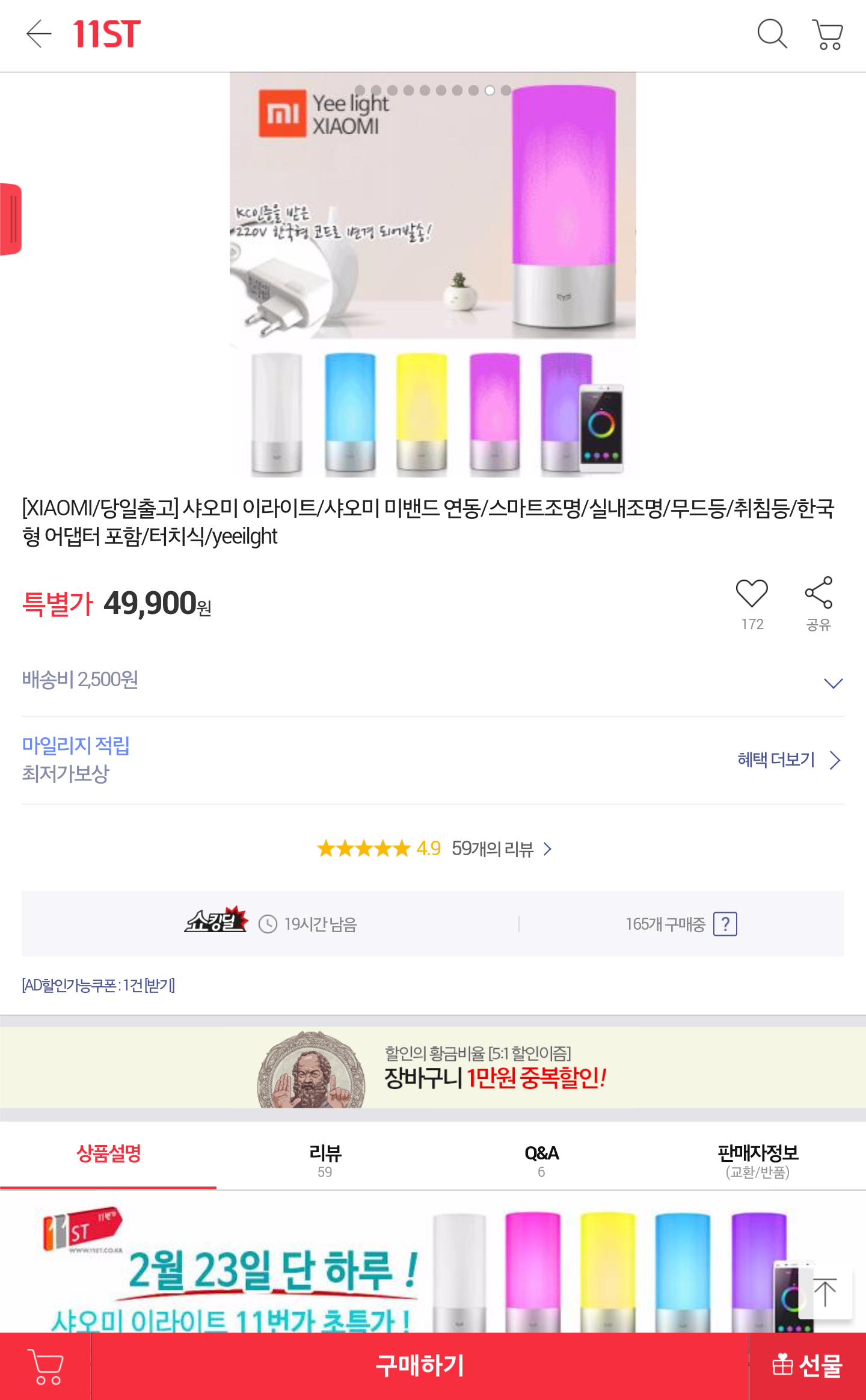Jump to top with the up-arrow button
Viewport: 866px width, 1400px height.
(825, 1293)
